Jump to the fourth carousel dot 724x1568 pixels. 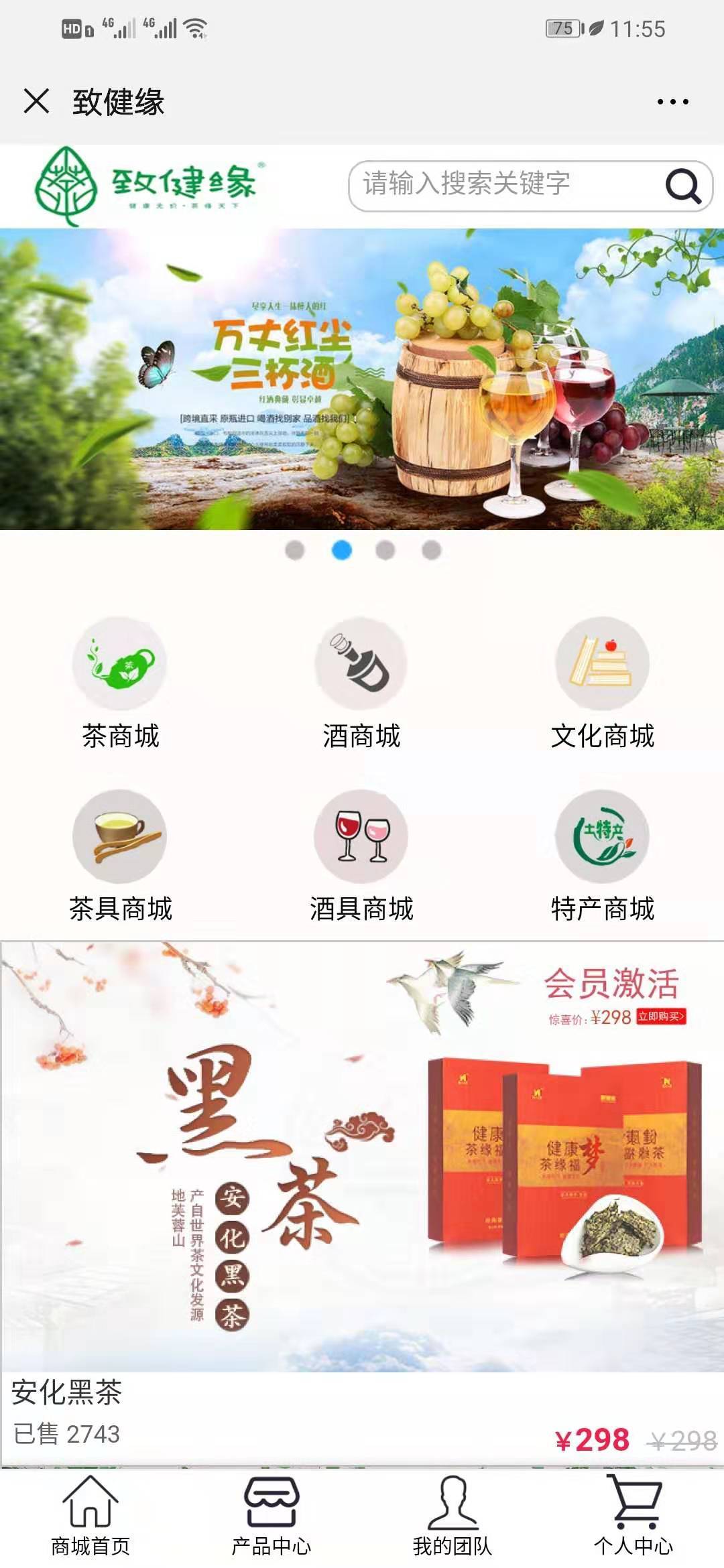[x=431, y=549]
